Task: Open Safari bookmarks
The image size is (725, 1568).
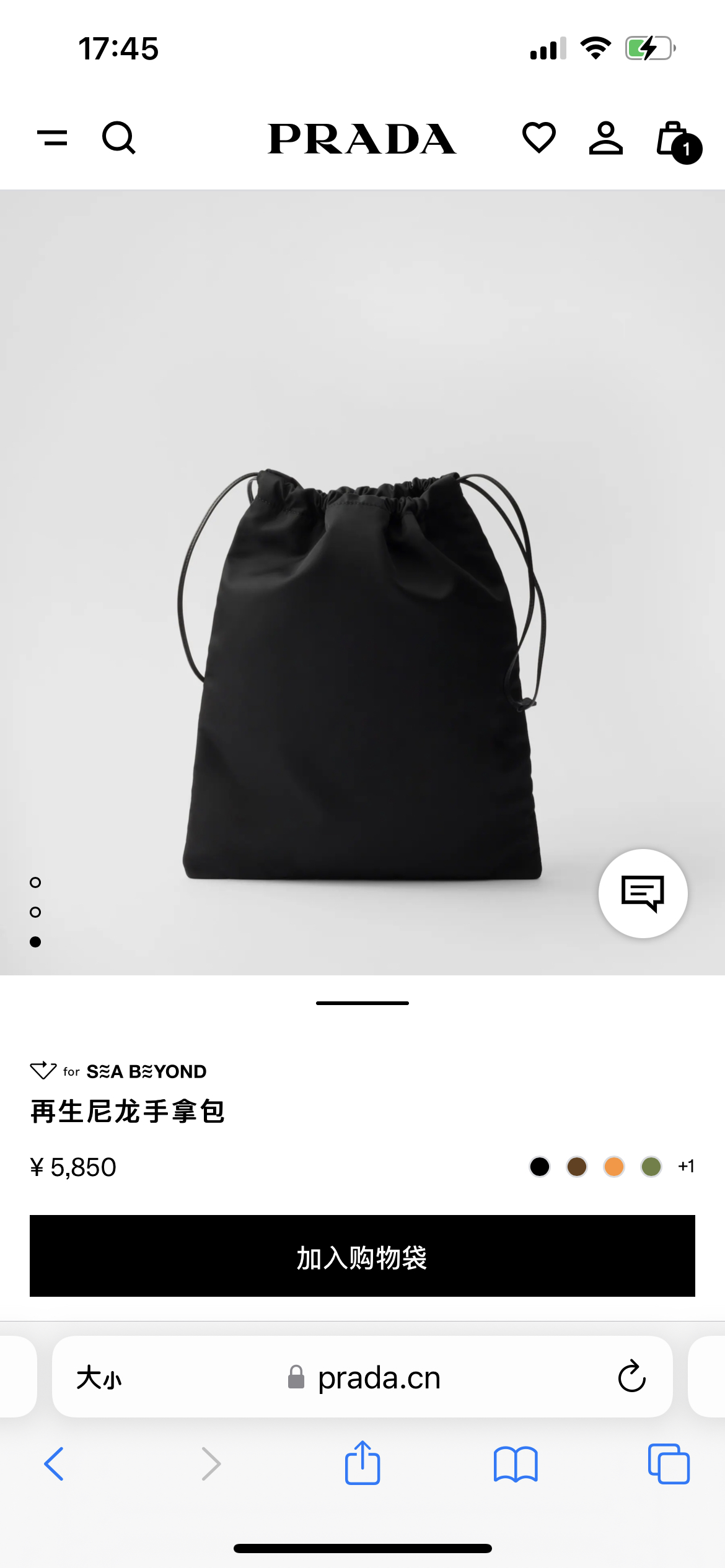Action: tap(516, 1464)
